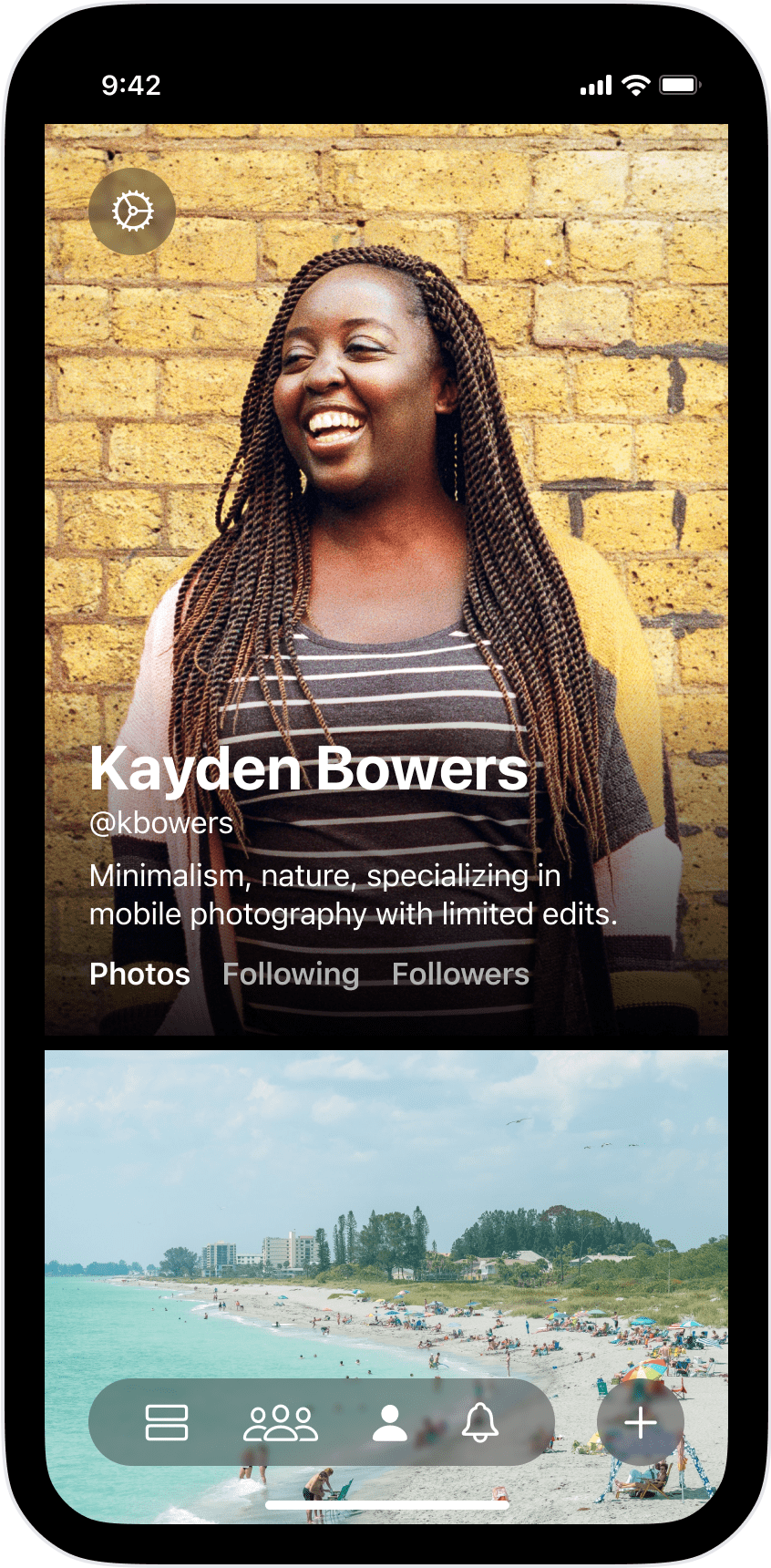Tap the @kbowers username handle
This screenshot has width=771, height=1568.
pos(160,823)
